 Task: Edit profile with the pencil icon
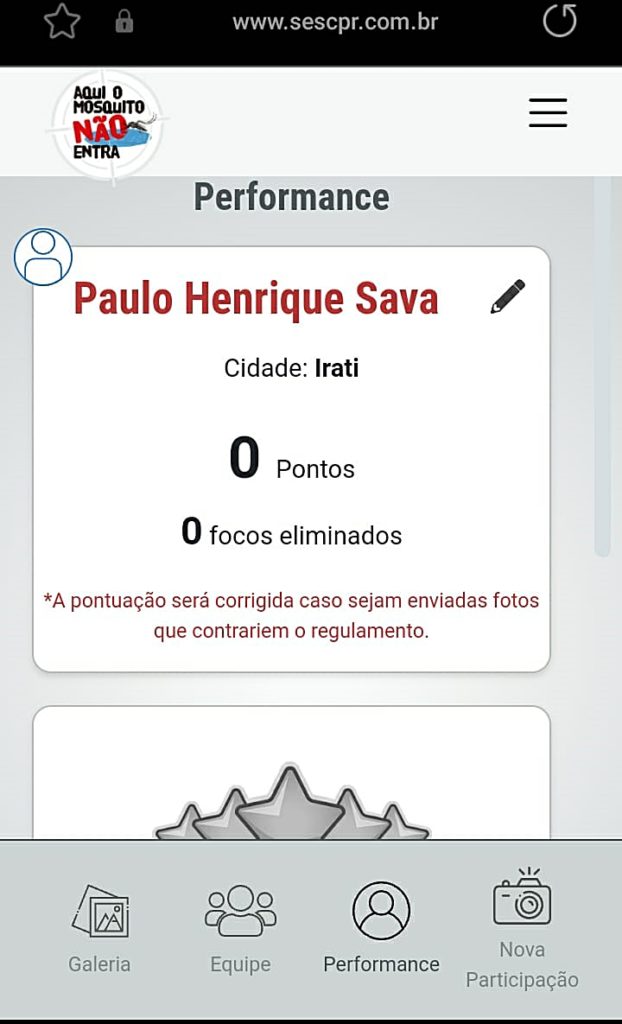507,297
